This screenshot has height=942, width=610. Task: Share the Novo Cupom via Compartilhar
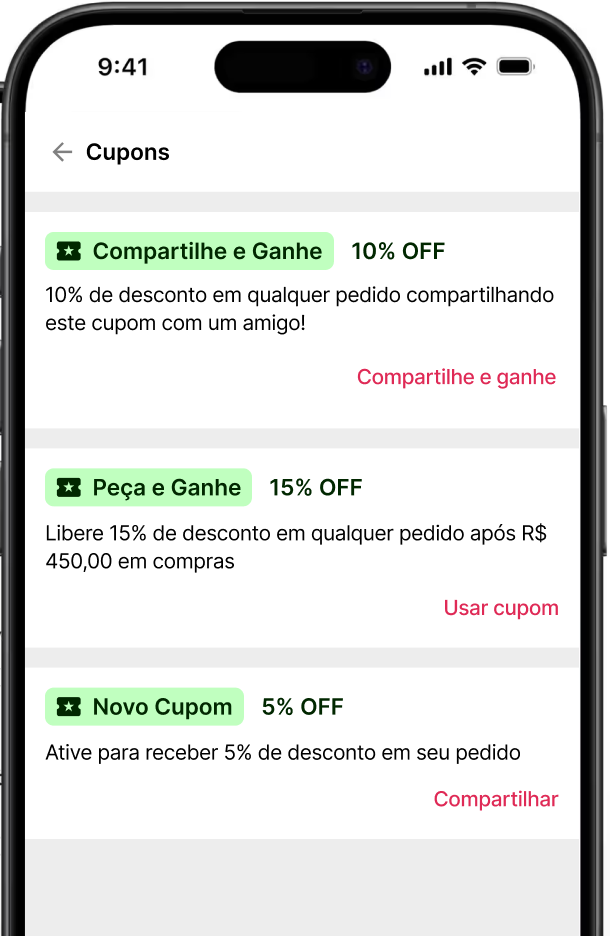coord(495,799)
